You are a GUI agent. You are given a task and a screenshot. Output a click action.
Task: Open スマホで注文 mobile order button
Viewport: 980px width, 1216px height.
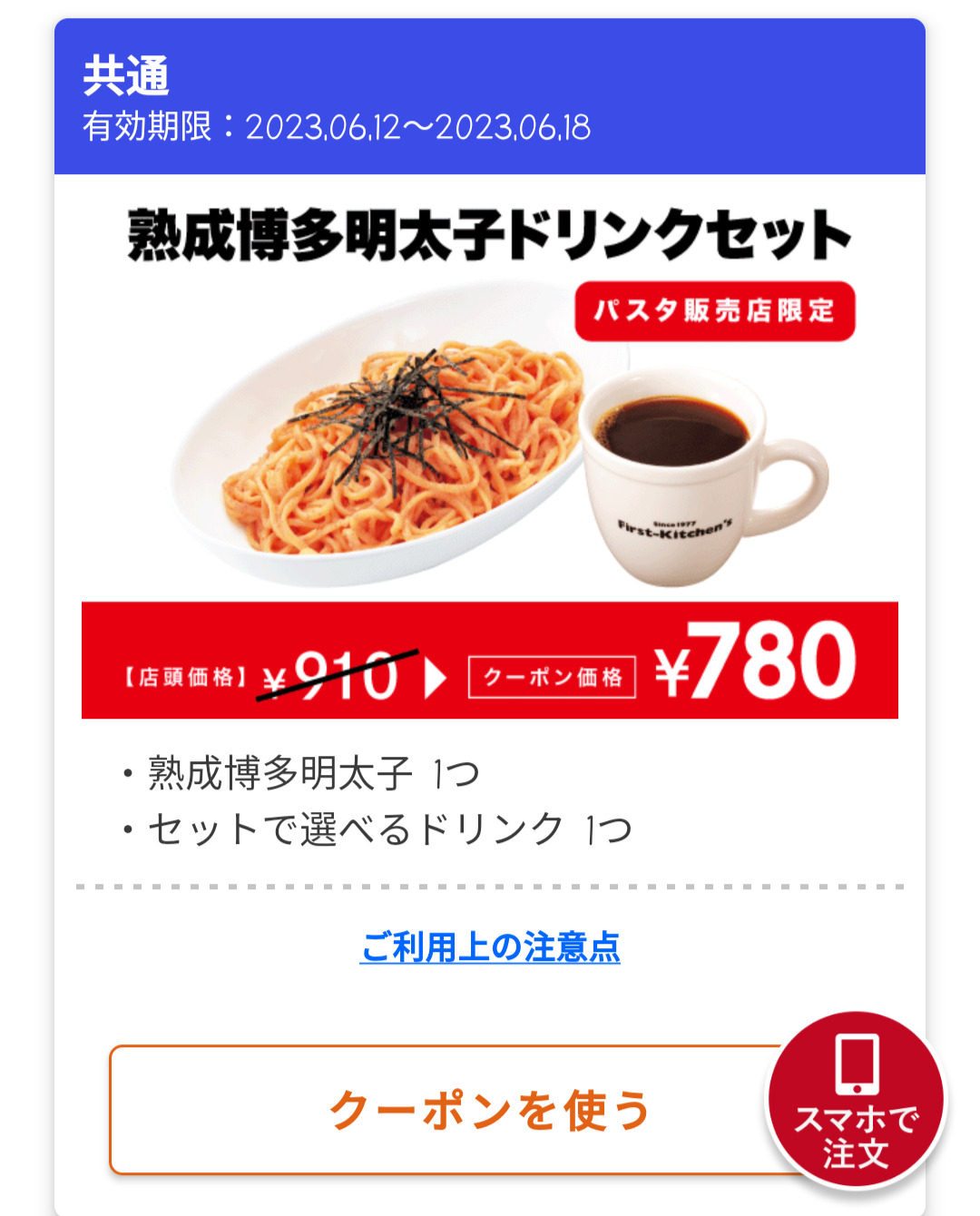tap(856, 1101)
